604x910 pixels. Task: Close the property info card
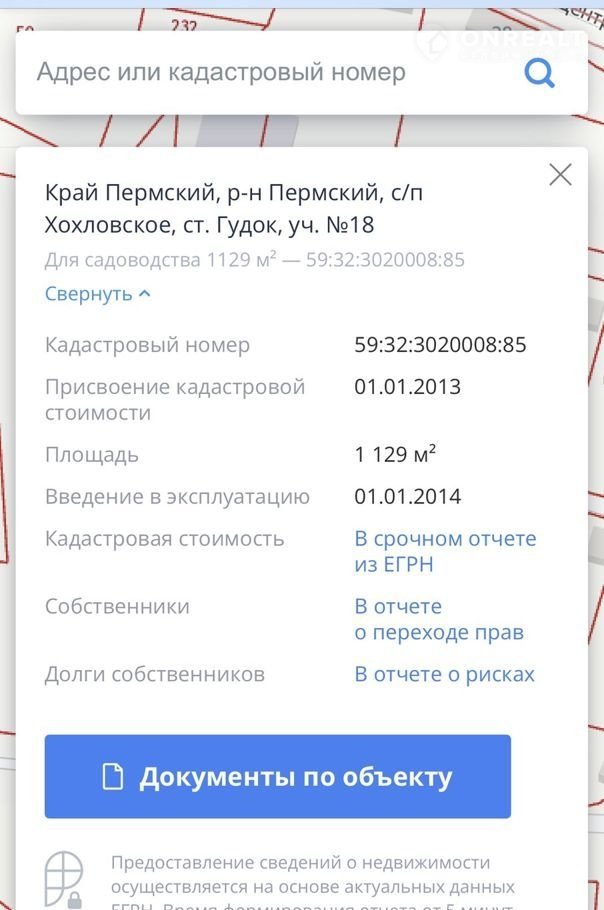click(560, 175)
